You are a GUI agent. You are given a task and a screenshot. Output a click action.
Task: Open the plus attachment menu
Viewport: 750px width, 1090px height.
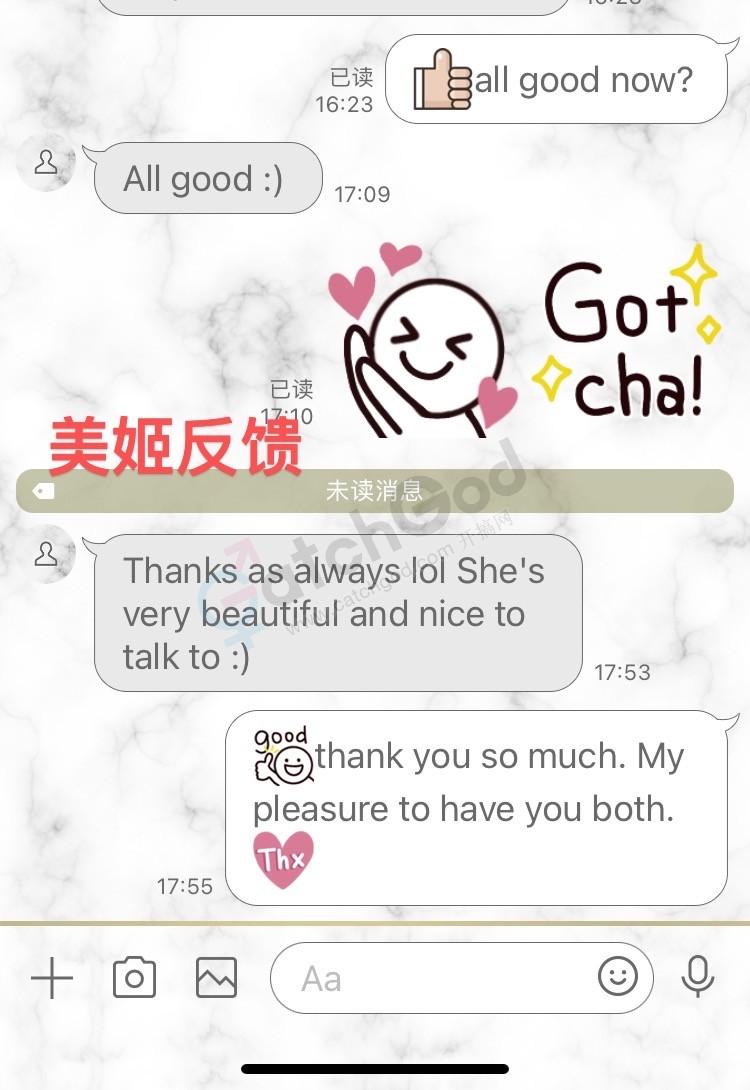click(x=52, y=978)
